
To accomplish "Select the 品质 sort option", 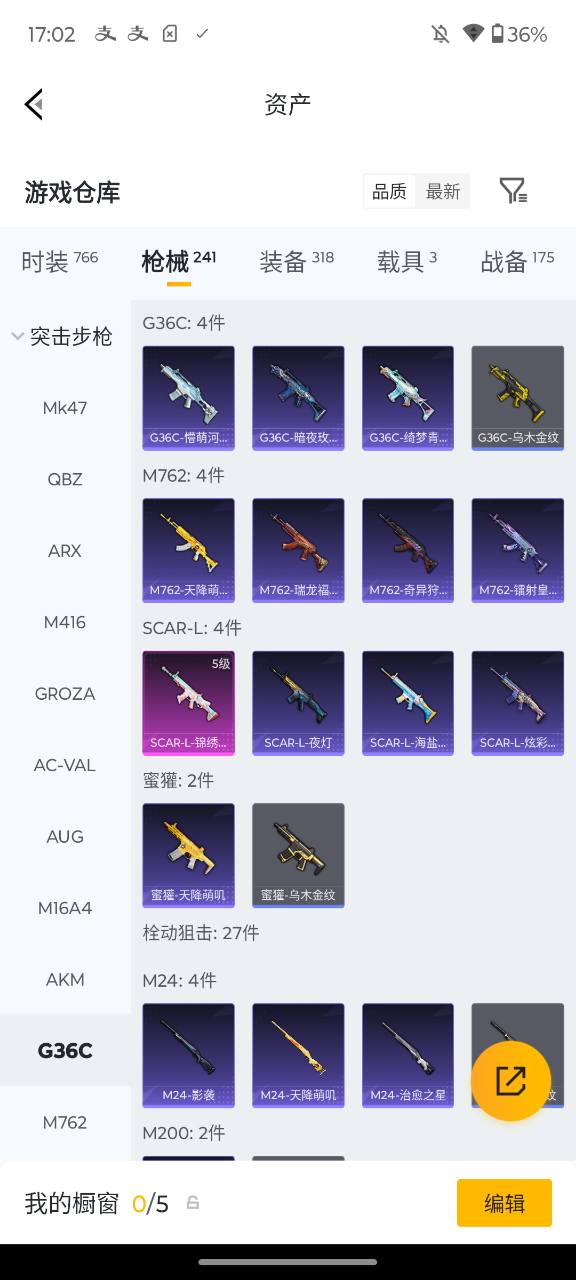I will [x=390, y=191].
